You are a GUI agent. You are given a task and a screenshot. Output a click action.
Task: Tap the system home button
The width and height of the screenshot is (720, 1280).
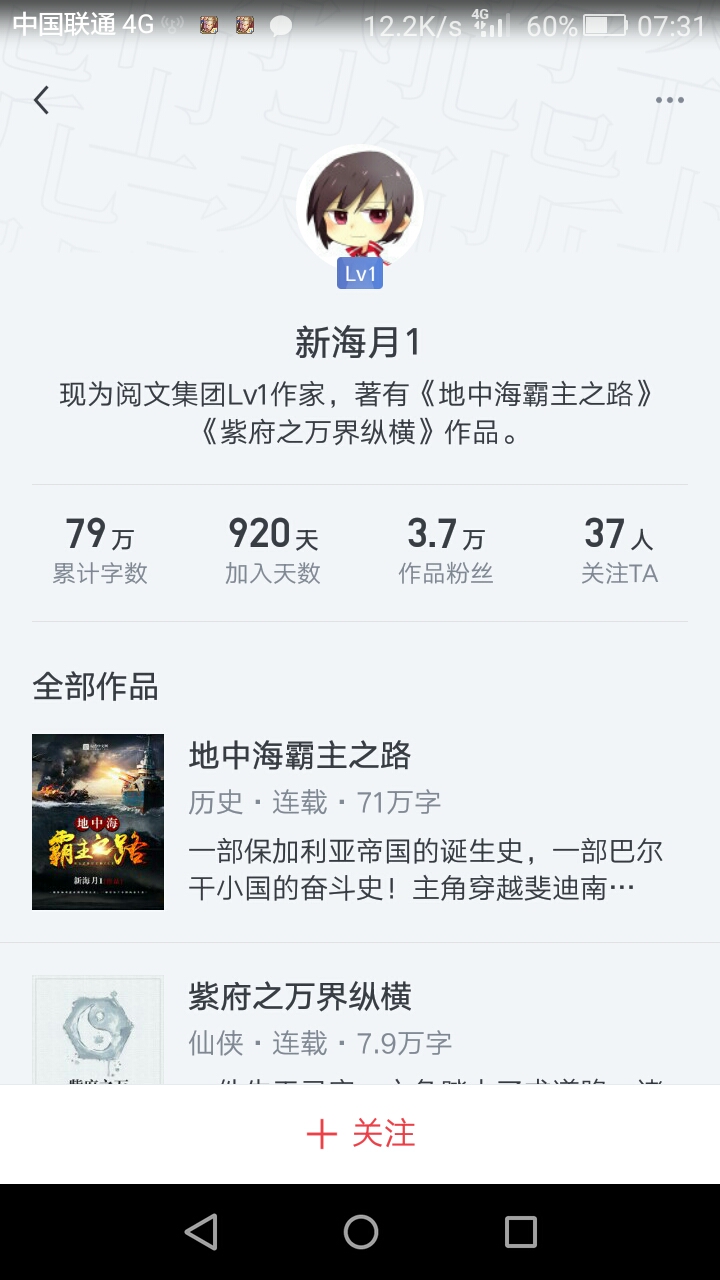pyautogui.click(x=360, y=1232)
